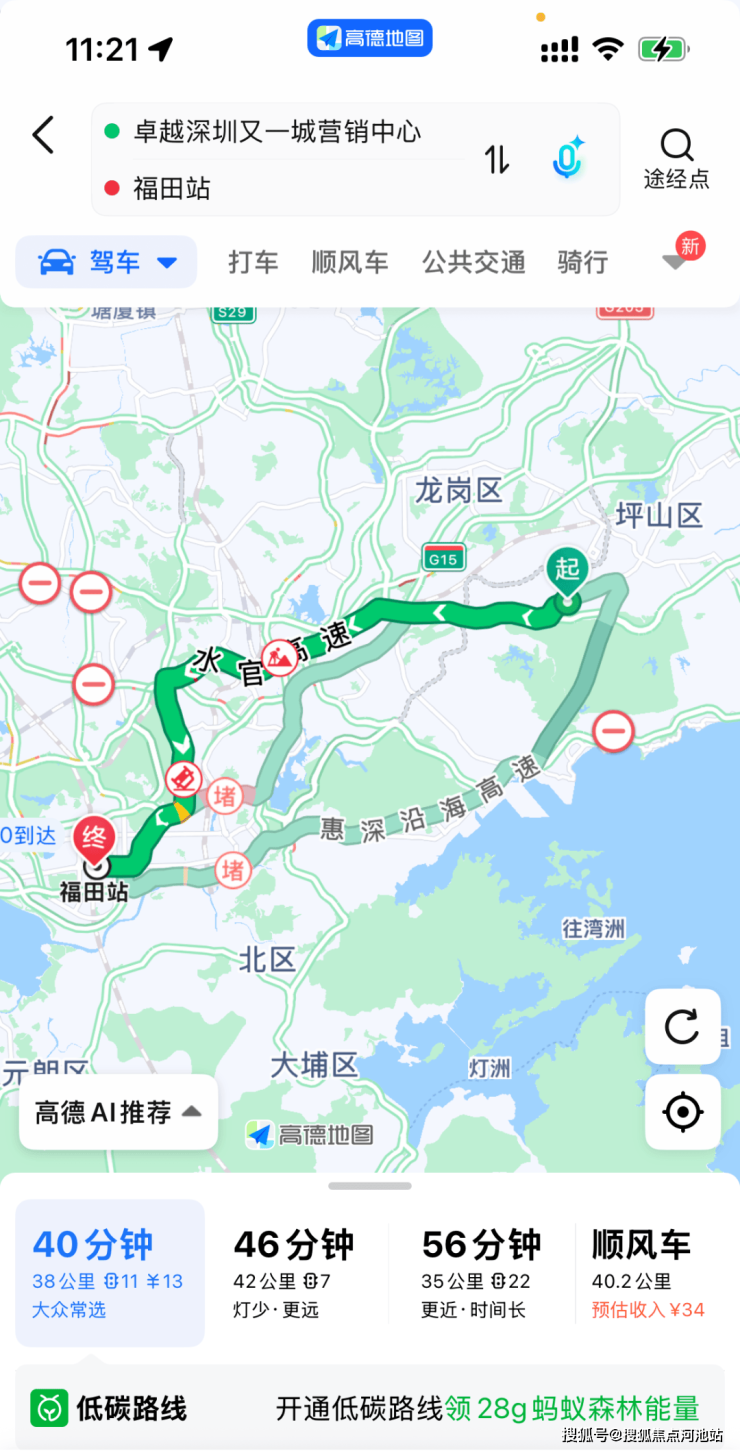Screen dimensions: 740x1451
Task: Go back using the back arrow
Action: 43,135
